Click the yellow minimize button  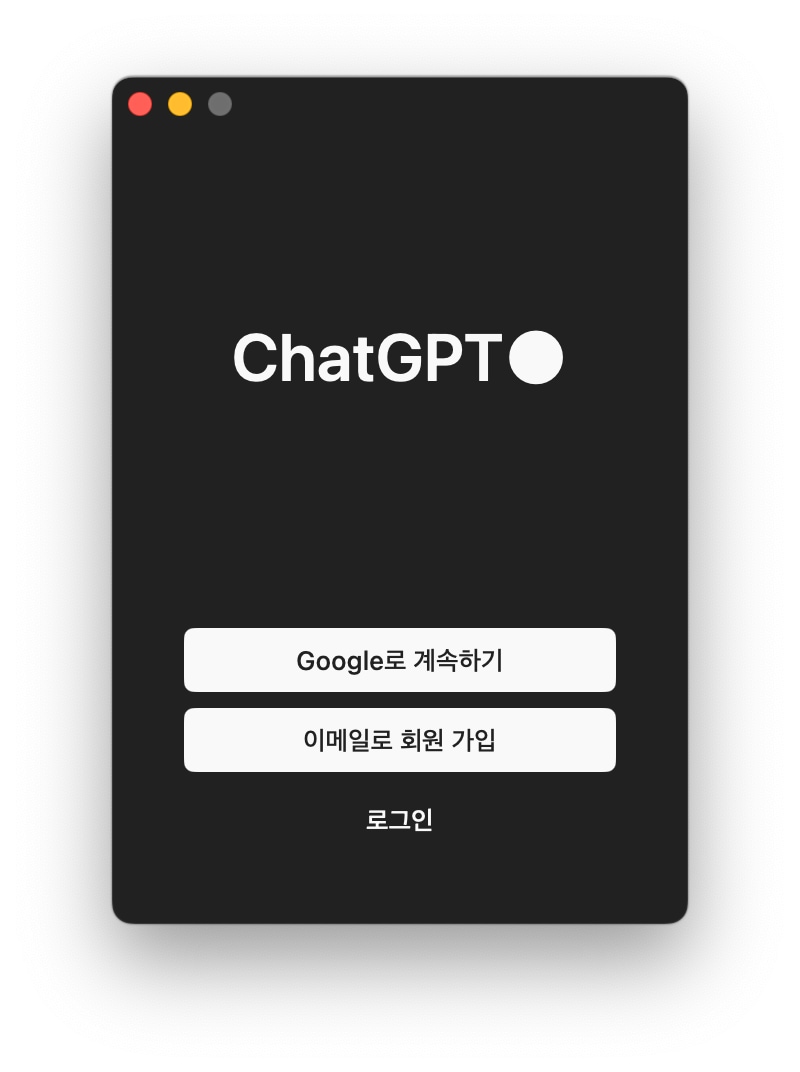[x=180, y=103]
